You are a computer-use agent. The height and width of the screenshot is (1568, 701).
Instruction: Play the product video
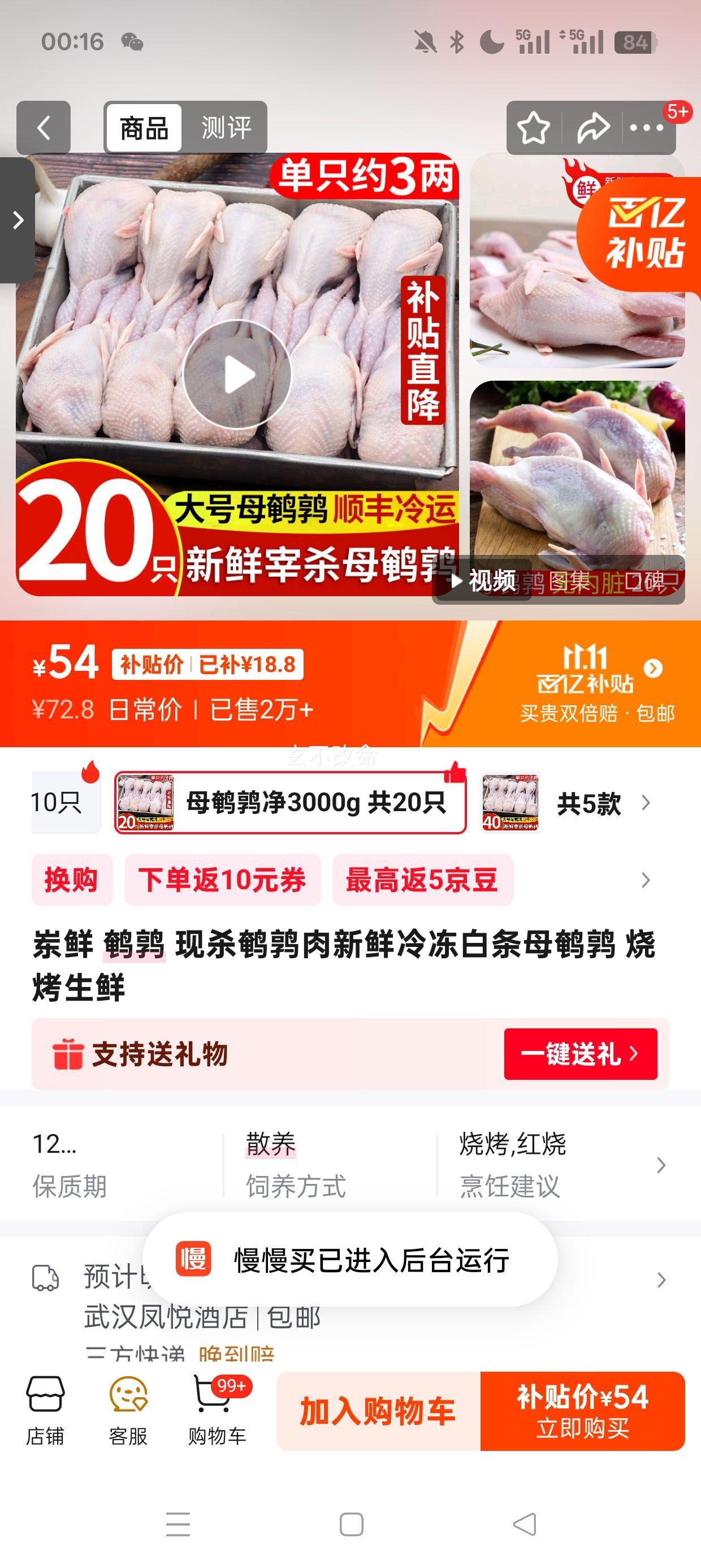pos(237,374)
